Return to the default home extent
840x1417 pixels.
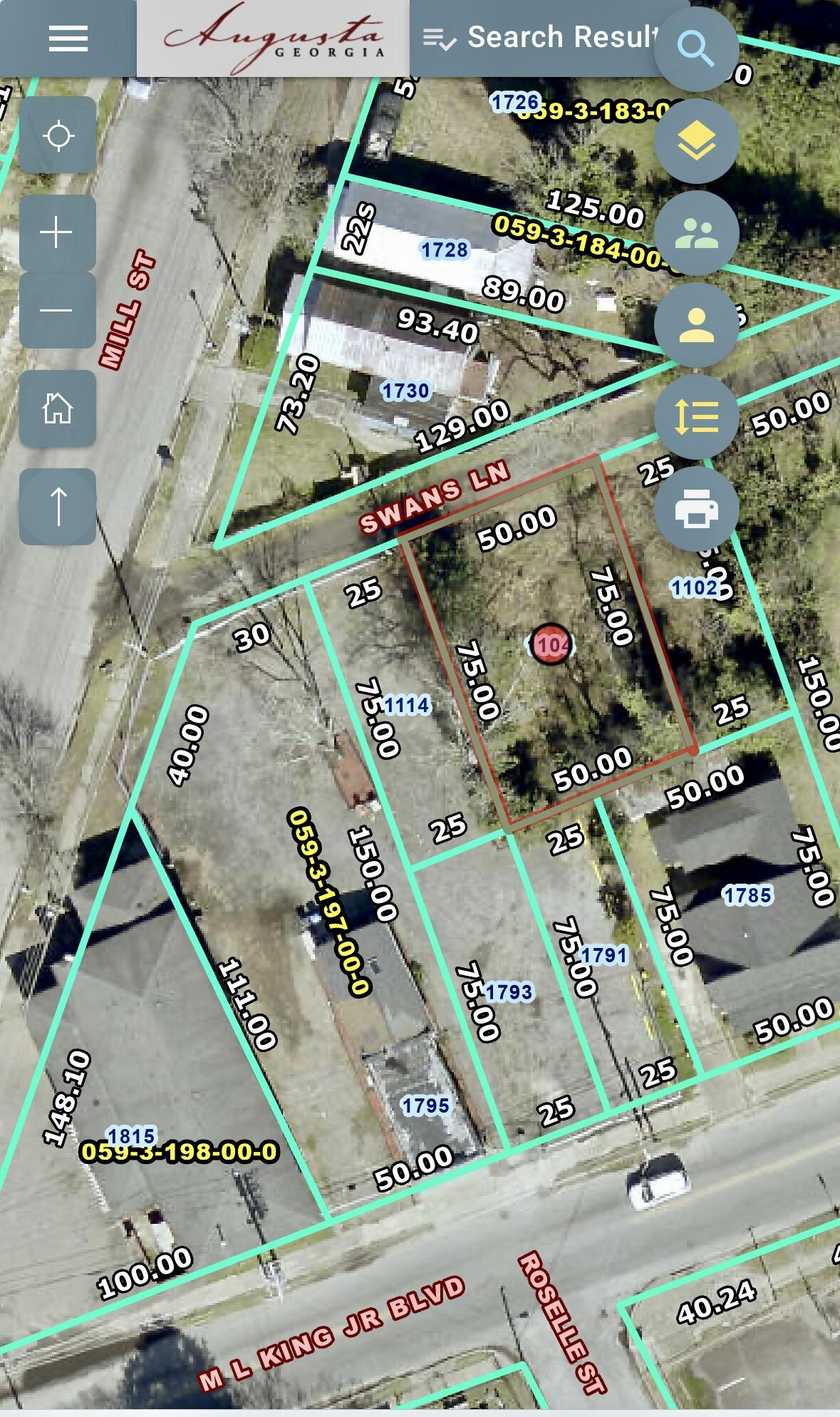click(x=57, y=408)
